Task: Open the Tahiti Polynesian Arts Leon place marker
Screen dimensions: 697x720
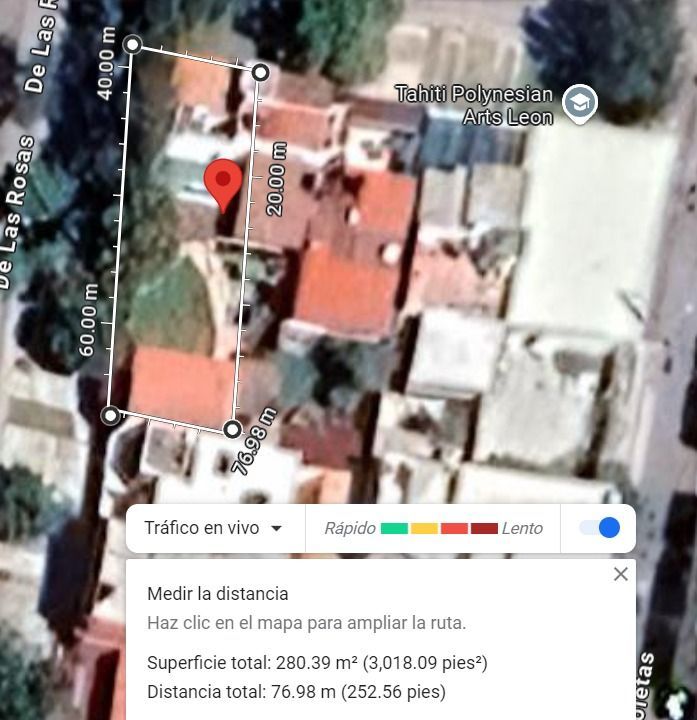Action: pos(579,103)
